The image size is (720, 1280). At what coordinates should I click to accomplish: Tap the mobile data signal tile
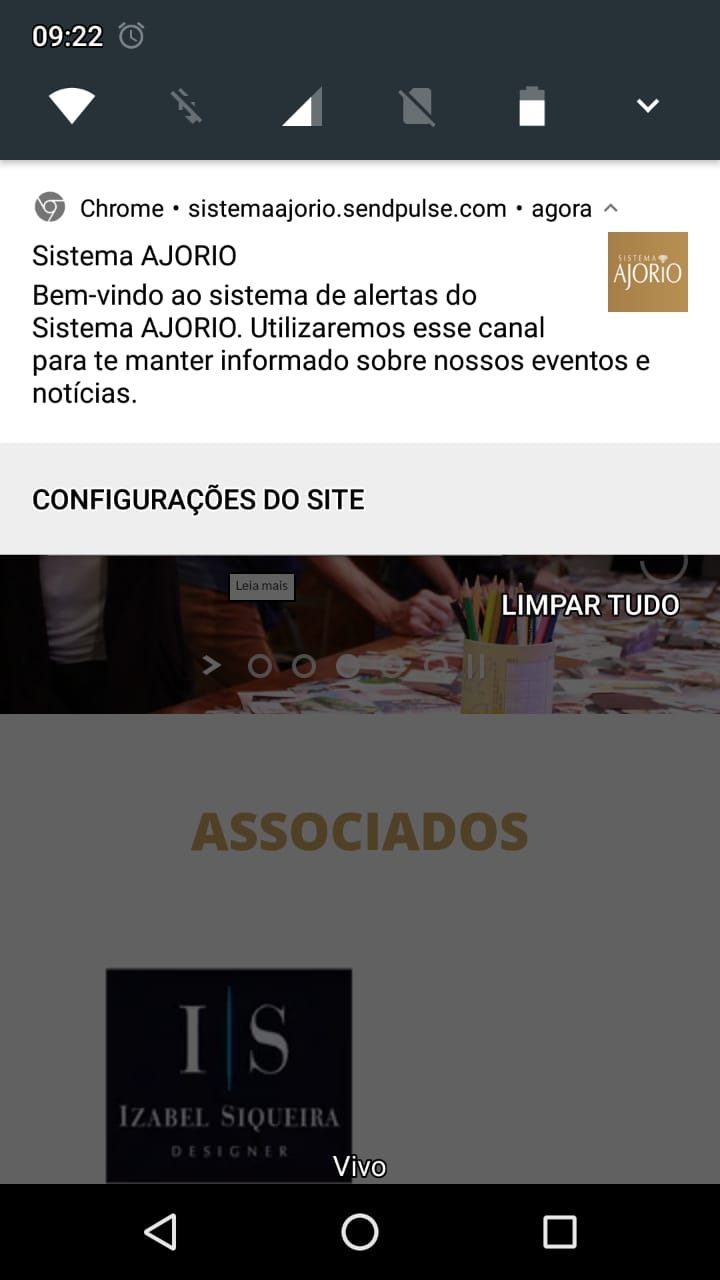(302, 106)
